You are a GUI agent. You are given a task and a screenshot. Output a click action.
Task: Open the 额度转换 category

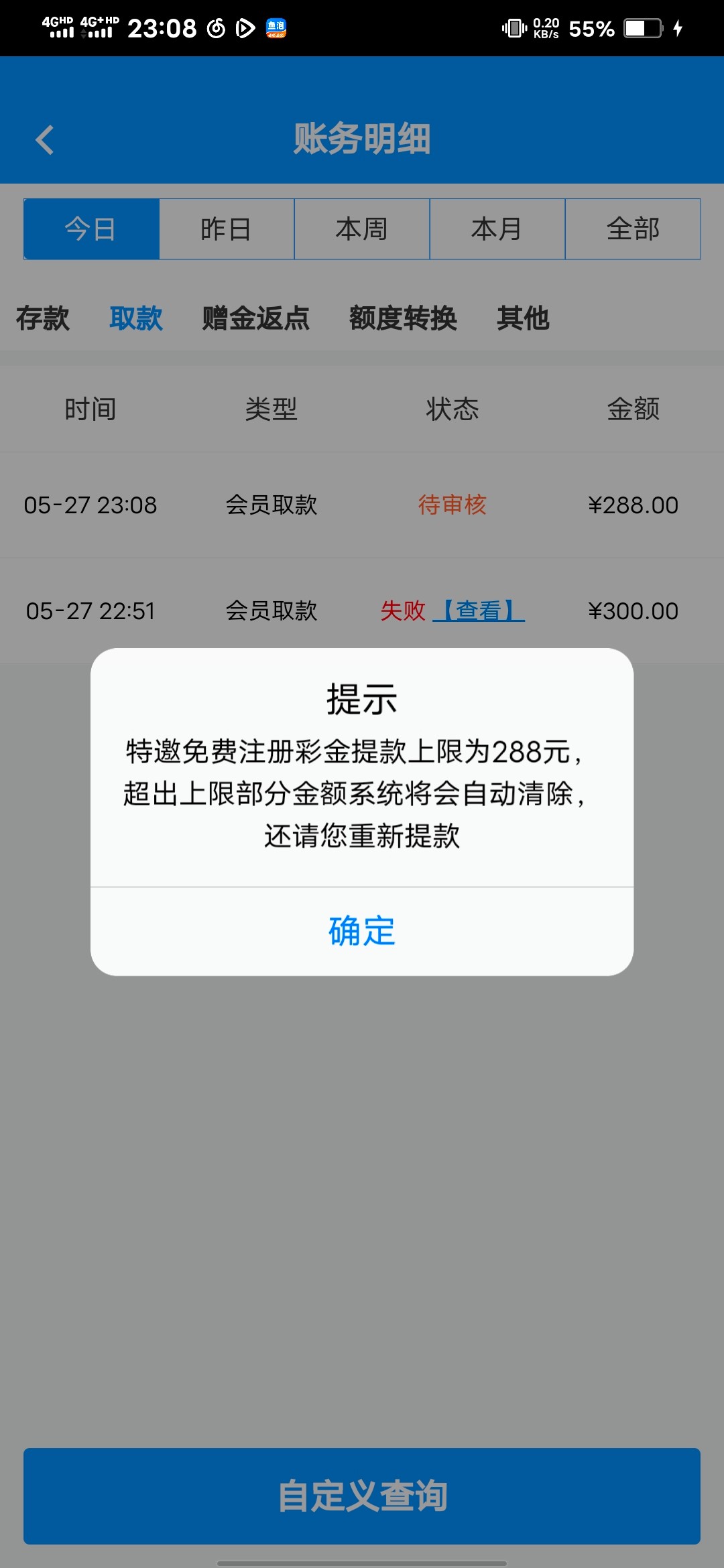[x=403, y=320]
